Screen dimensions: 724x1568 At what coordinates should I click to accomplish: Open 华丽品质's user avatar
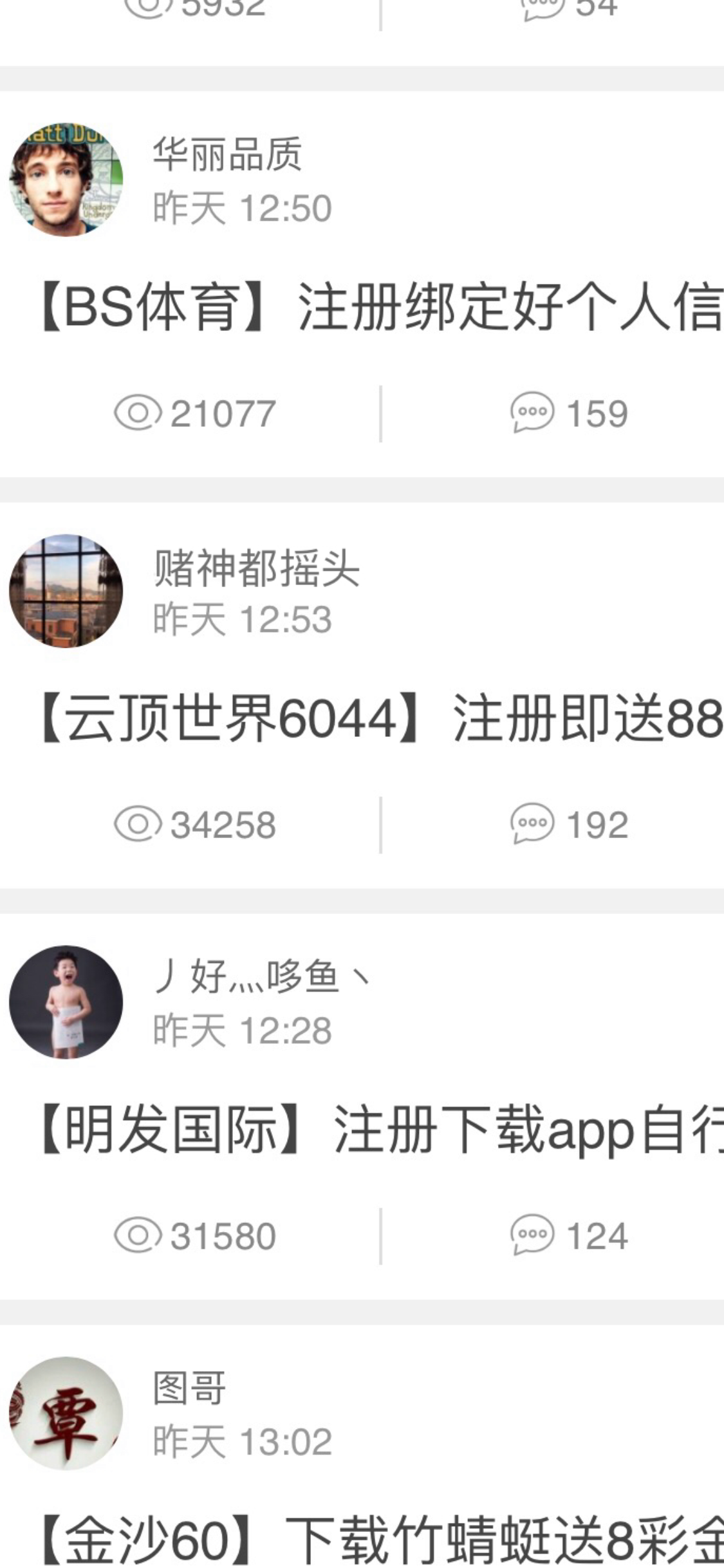[66, 180]
